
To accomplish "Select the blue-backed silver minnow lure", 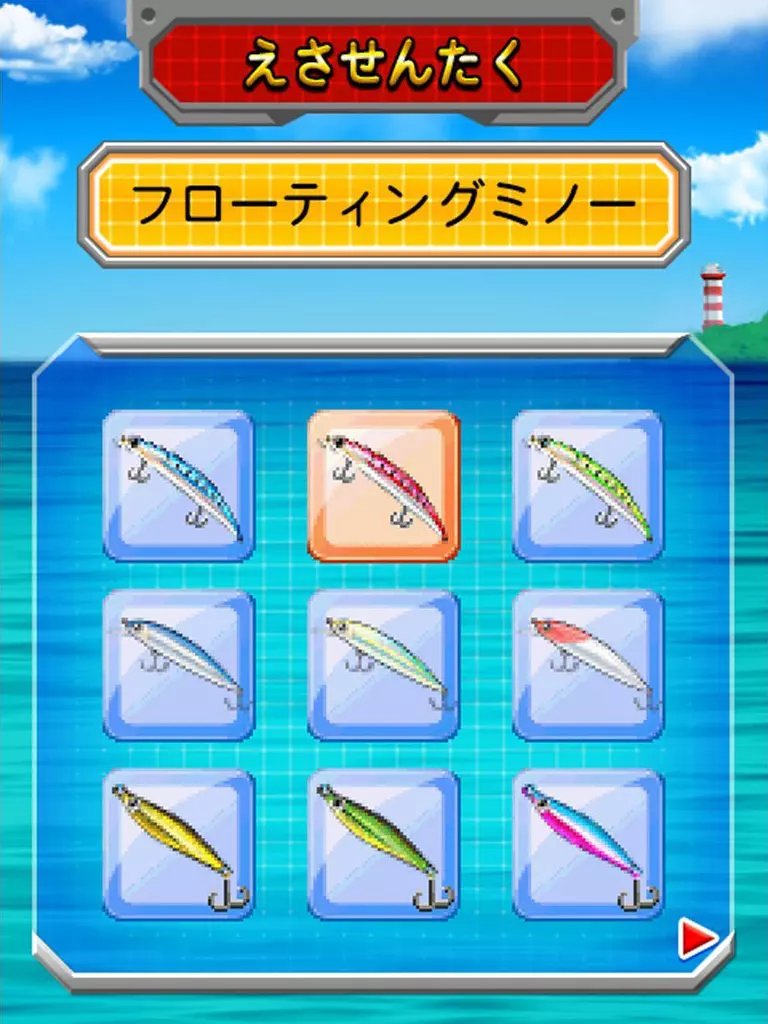I will [178, 665].
